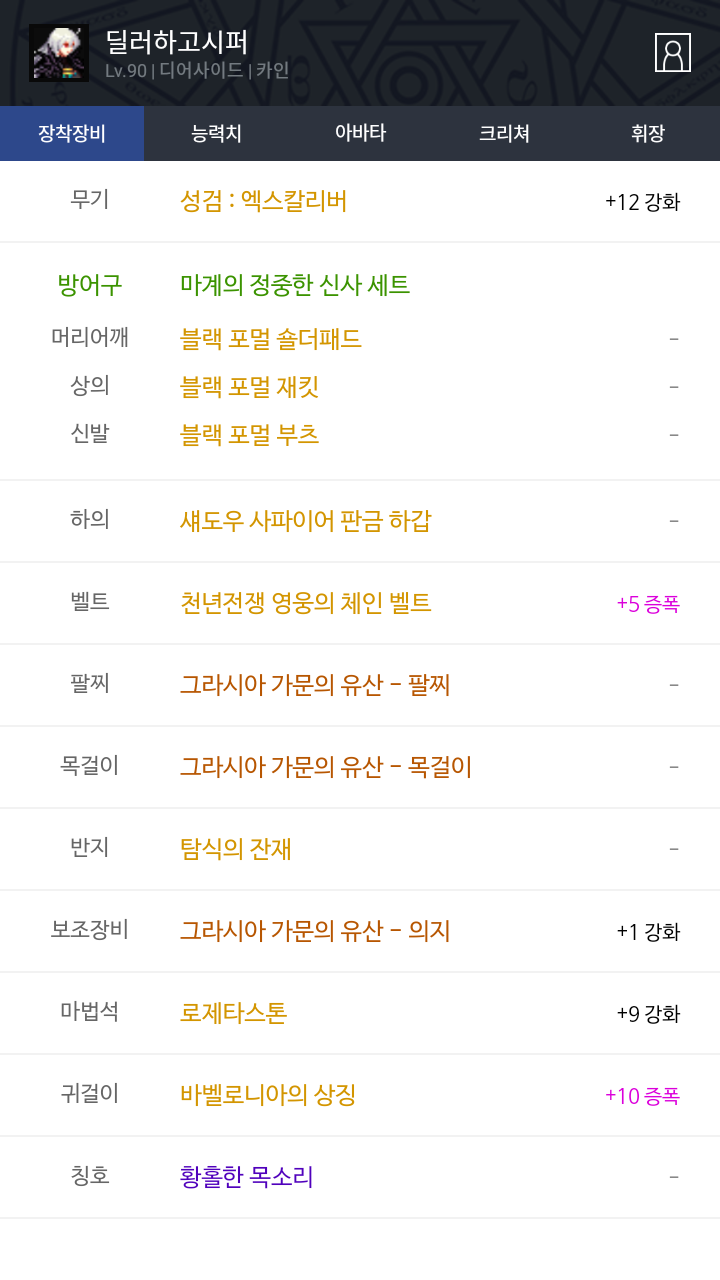Open ring 탐식의 잔재
Image resolution: width=720 pixels, height=1280 pixels.
point(236,849)
